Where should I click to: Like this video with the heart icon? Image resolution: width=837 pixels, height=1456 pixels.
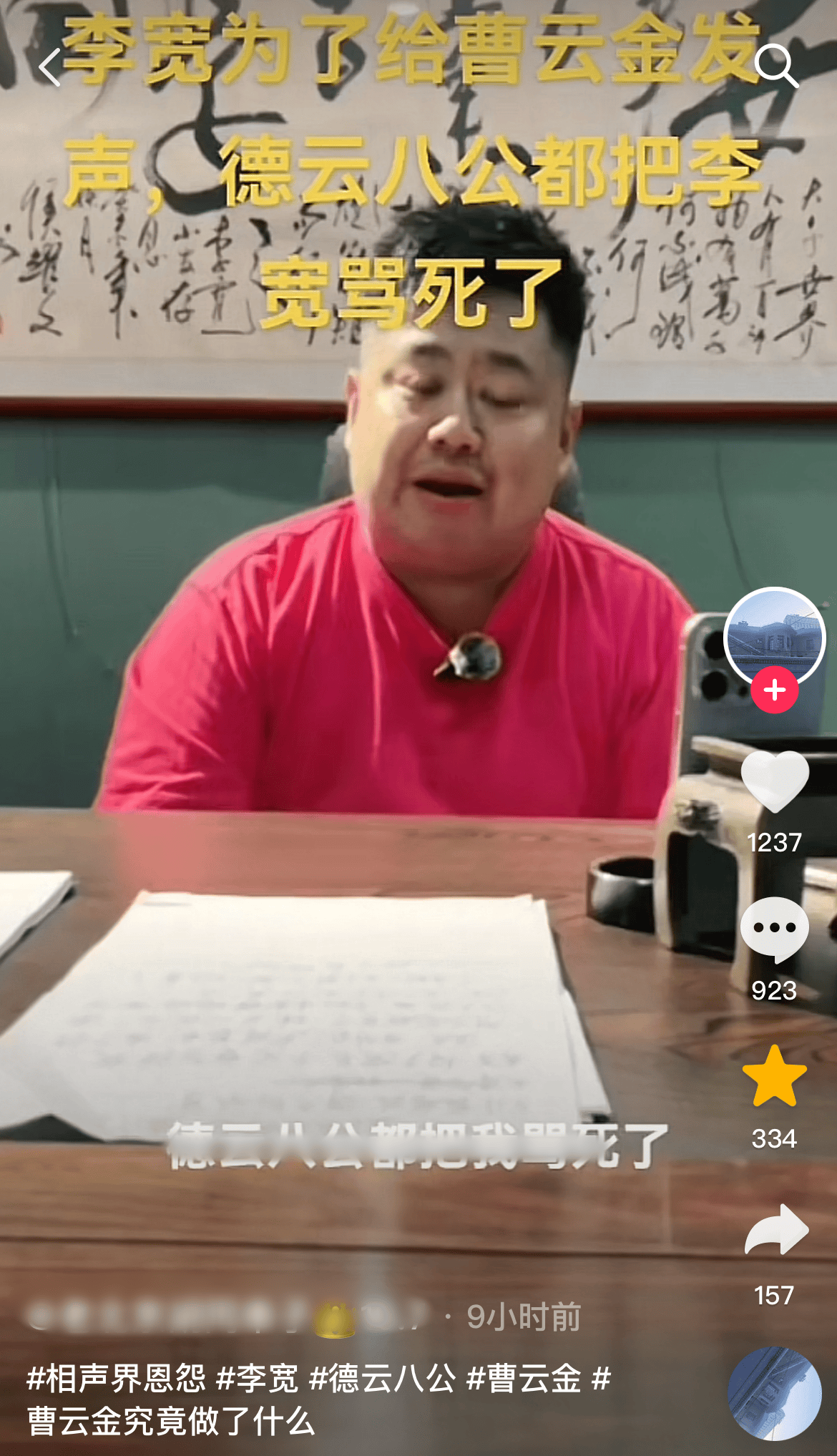pyautogui.click(x=774, y=781)
